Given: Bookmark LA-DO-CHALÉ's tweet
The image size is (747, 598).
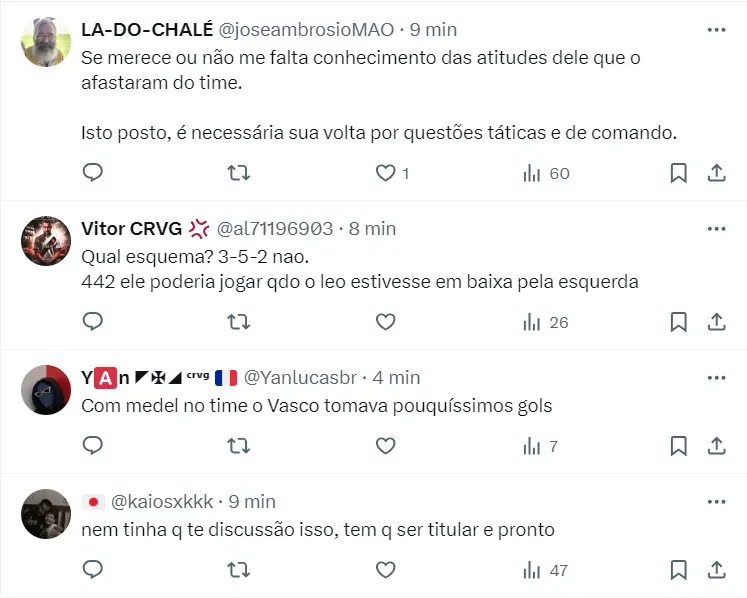Looking at the screenshot, I should (677, 173).
